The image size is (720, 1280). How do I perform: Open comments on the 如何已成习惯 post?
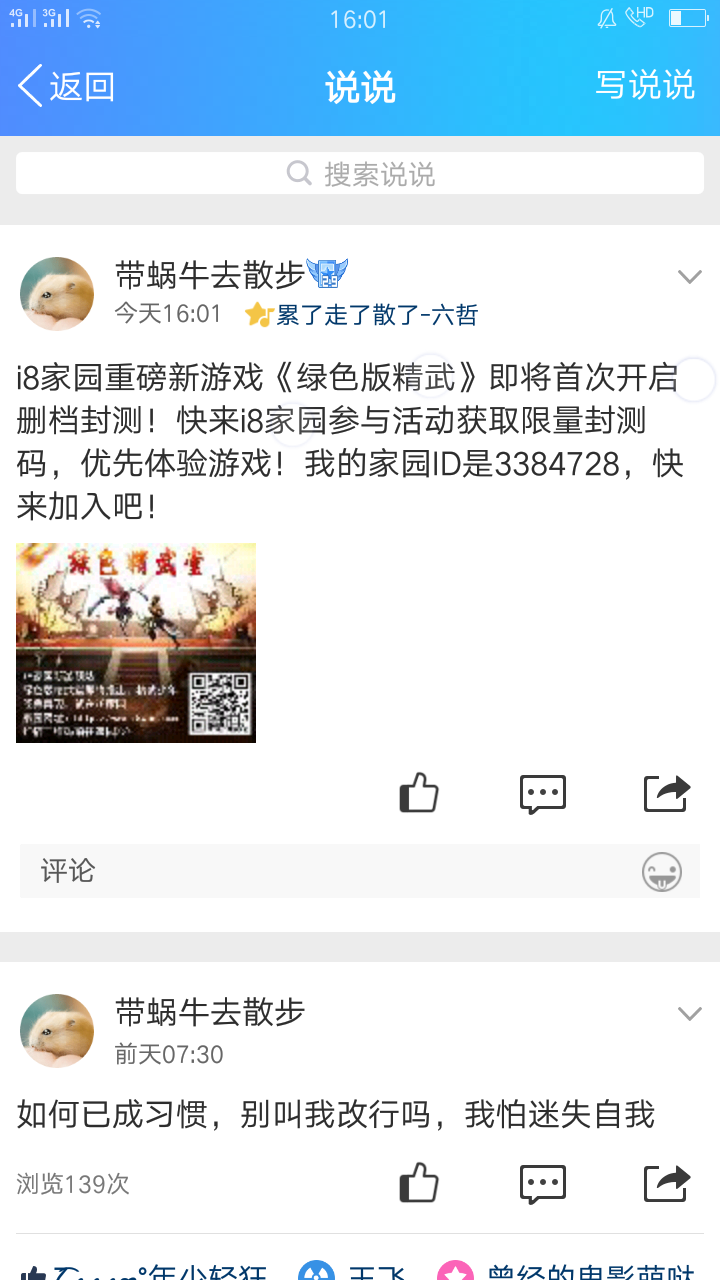pyautogui.click(x=543, y=1184)
